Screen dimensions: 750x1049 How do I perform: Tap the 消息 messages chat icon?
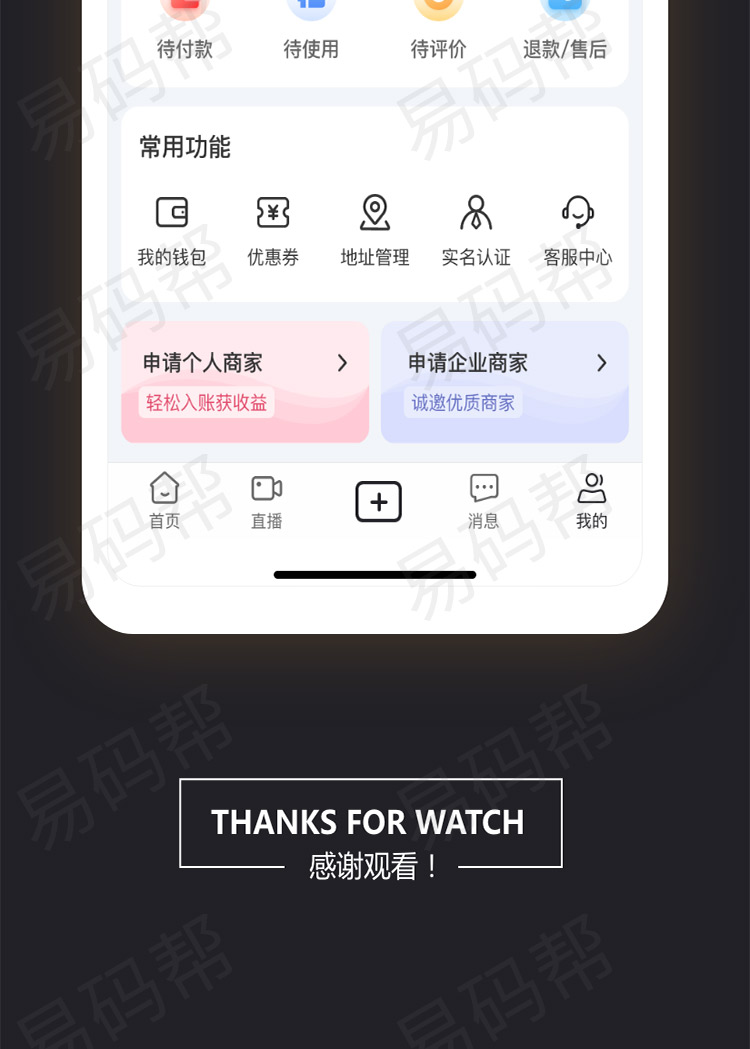tap(483, 489)
